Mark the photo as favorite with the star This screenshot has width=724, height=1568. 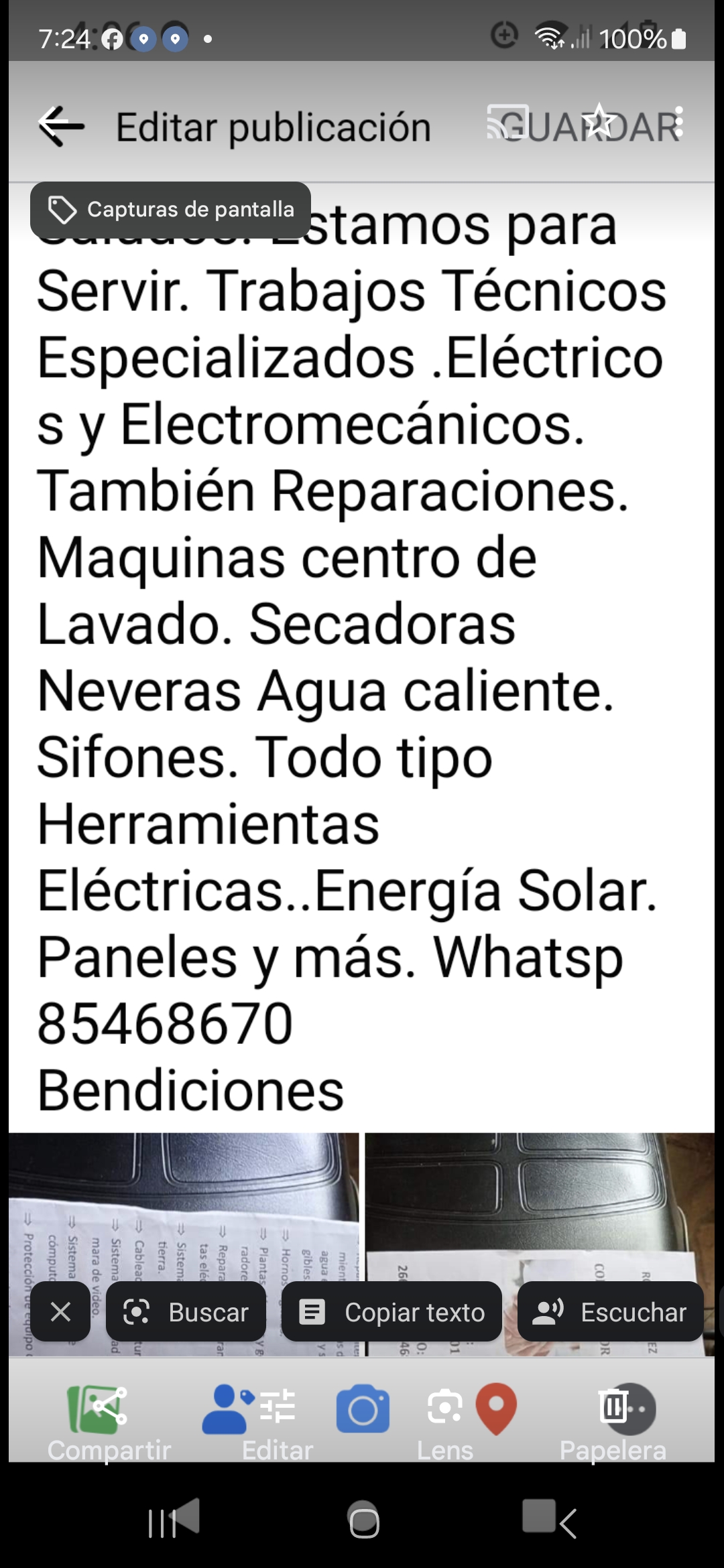[599, 121]
